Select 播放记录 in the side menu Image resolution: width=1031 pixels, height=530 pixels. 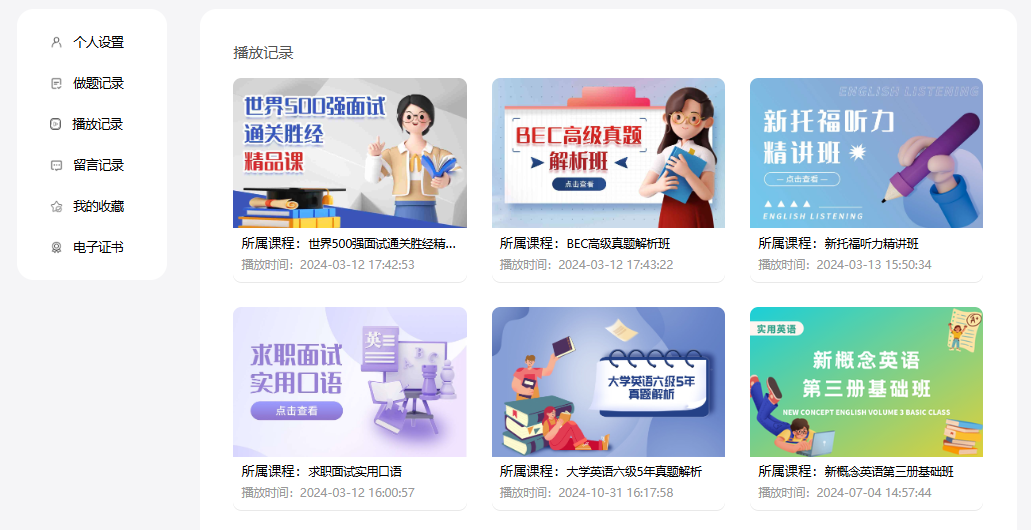97,124
